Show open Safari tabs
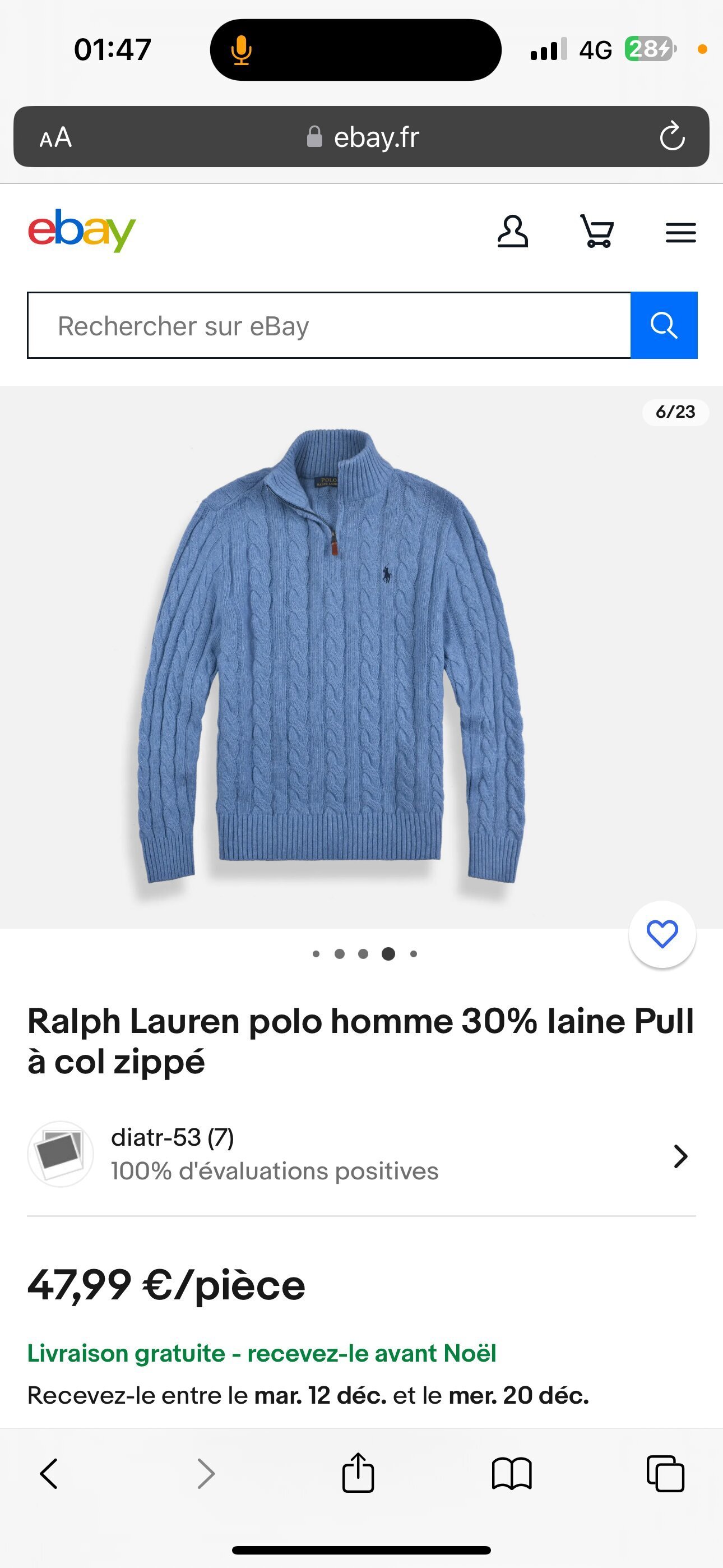Viewport: 723px width, 1568px height. 665,1474
